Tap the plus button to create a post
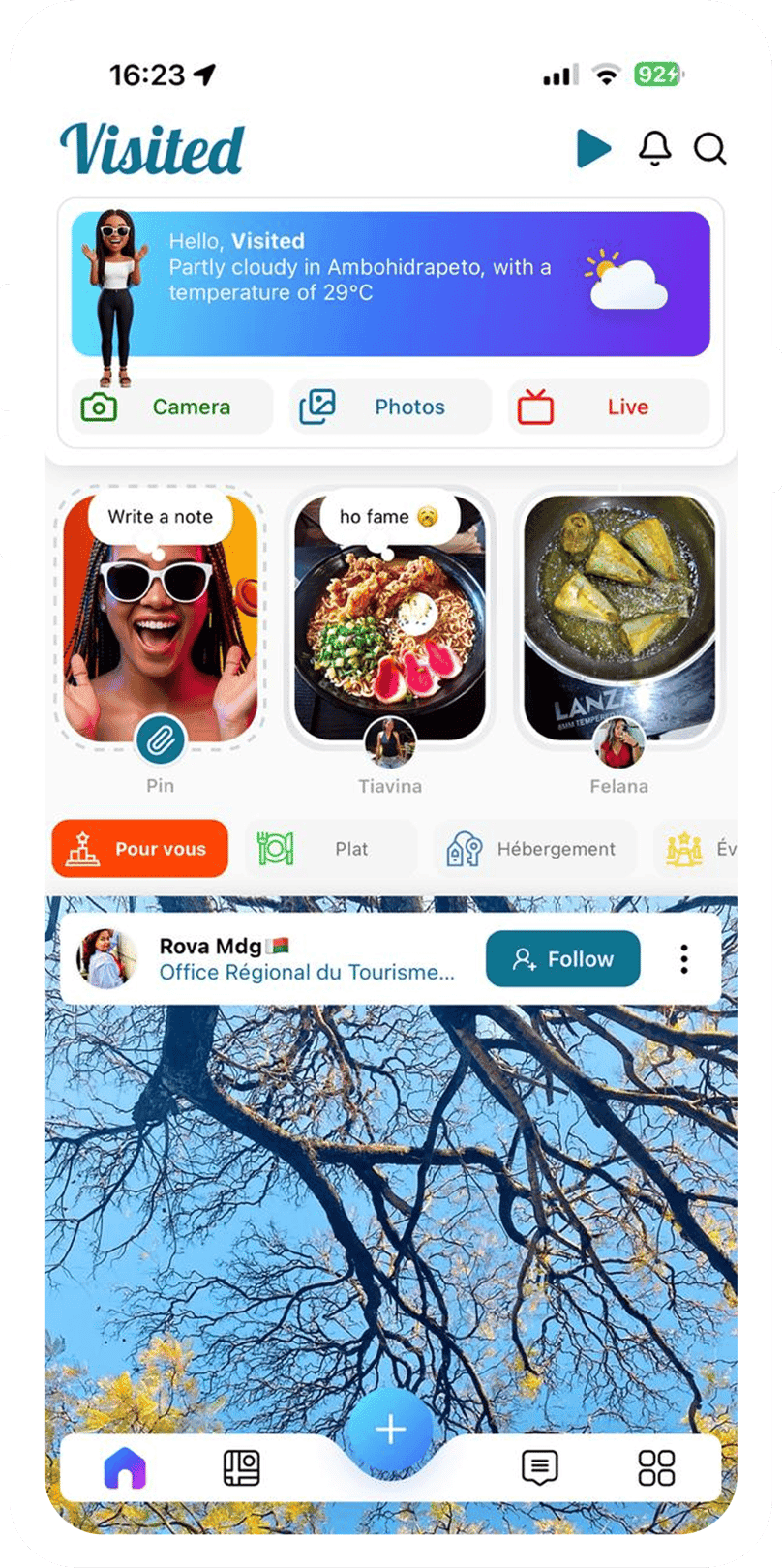This screenshot has height=1568, width=783. point(391,1430)
